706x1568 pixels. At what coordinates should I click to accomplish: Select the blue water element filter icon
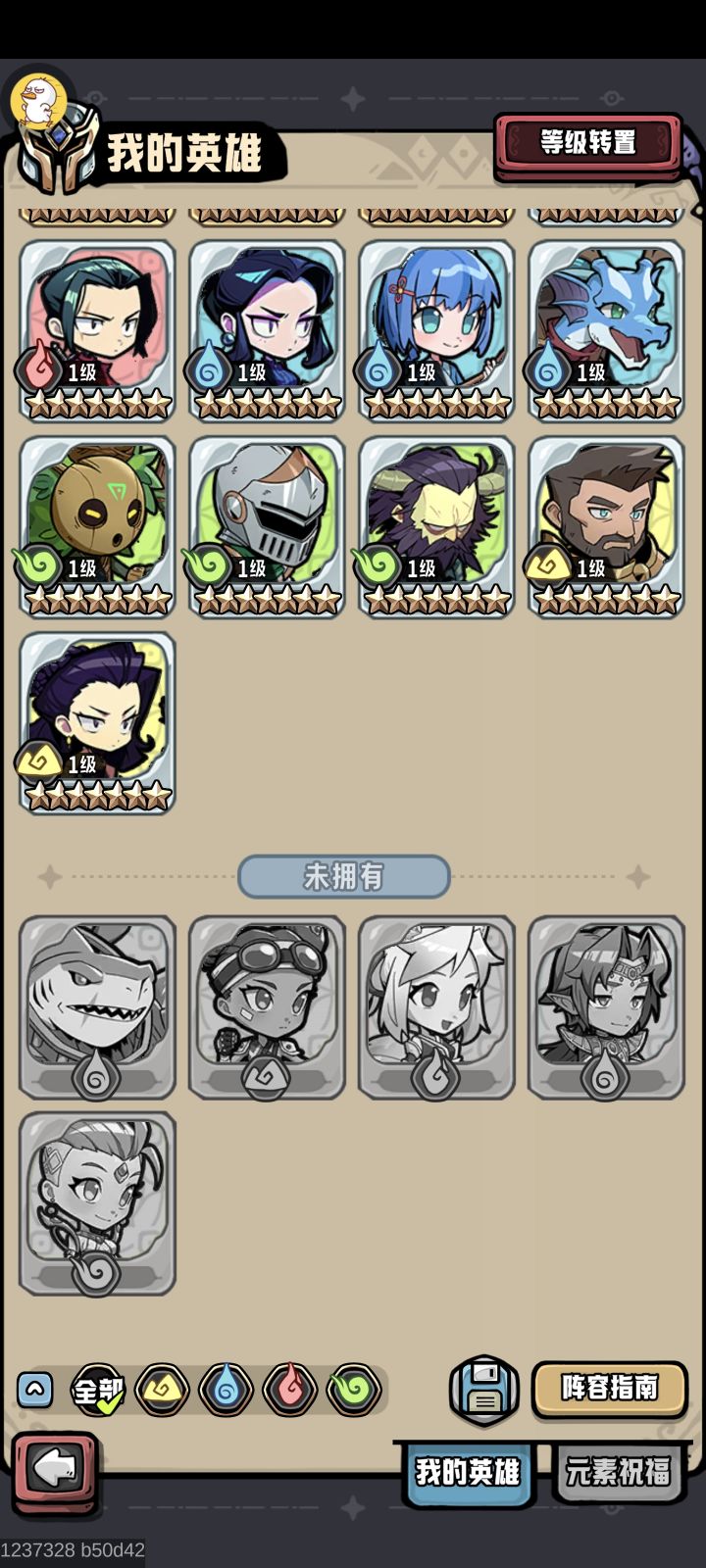pos(227,1391)
